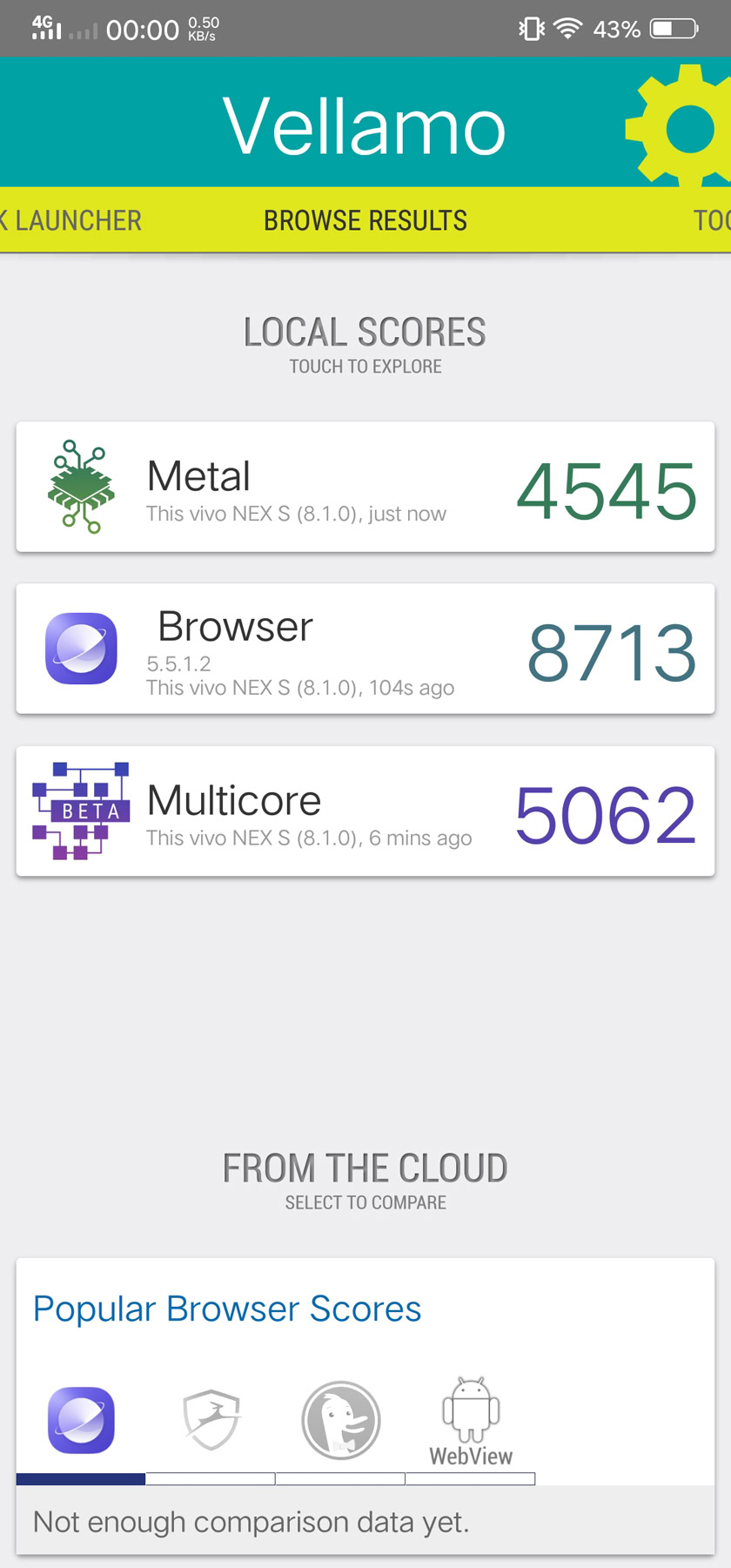Choose the DuckDuckGo browser for comparison

[340, 1421]
